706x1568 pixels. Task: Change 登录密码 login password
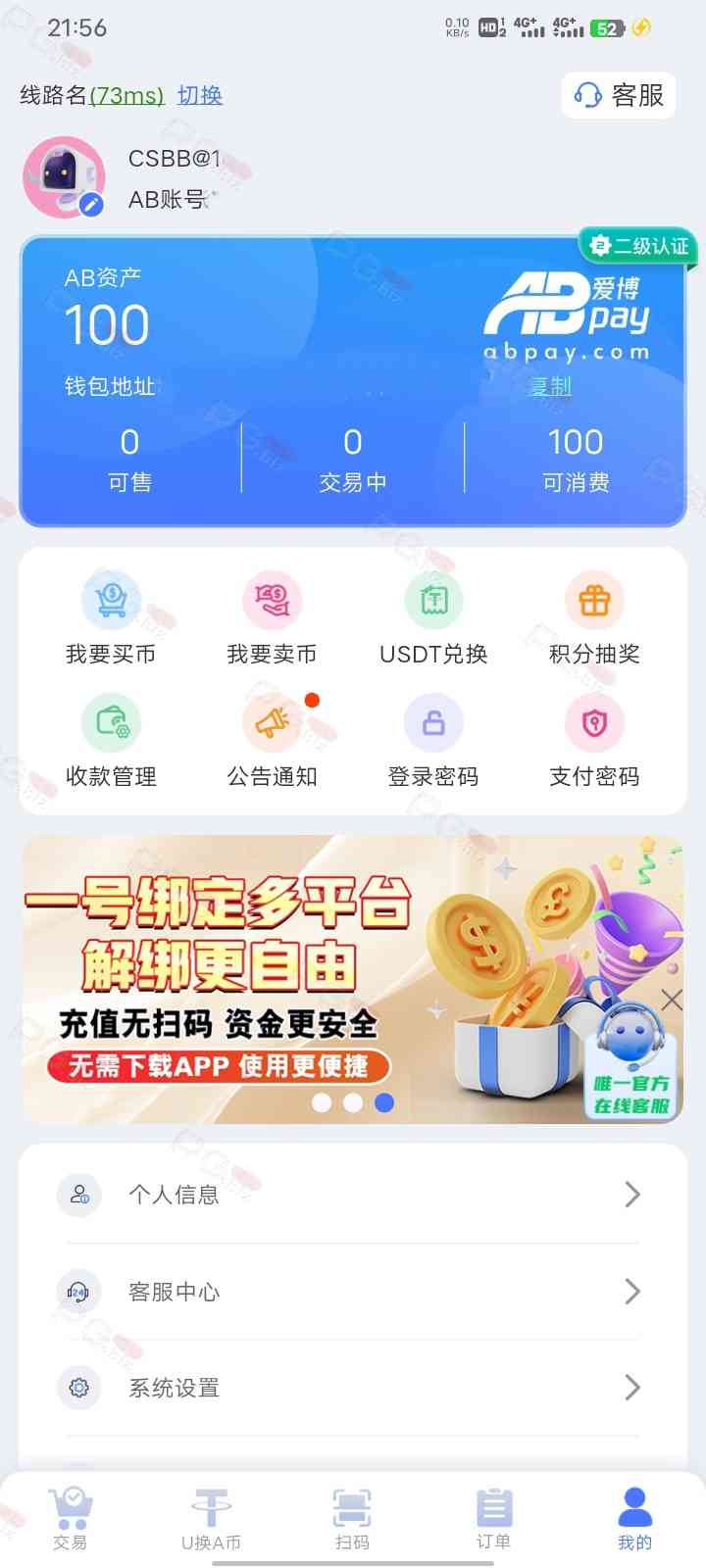(433, 741)
